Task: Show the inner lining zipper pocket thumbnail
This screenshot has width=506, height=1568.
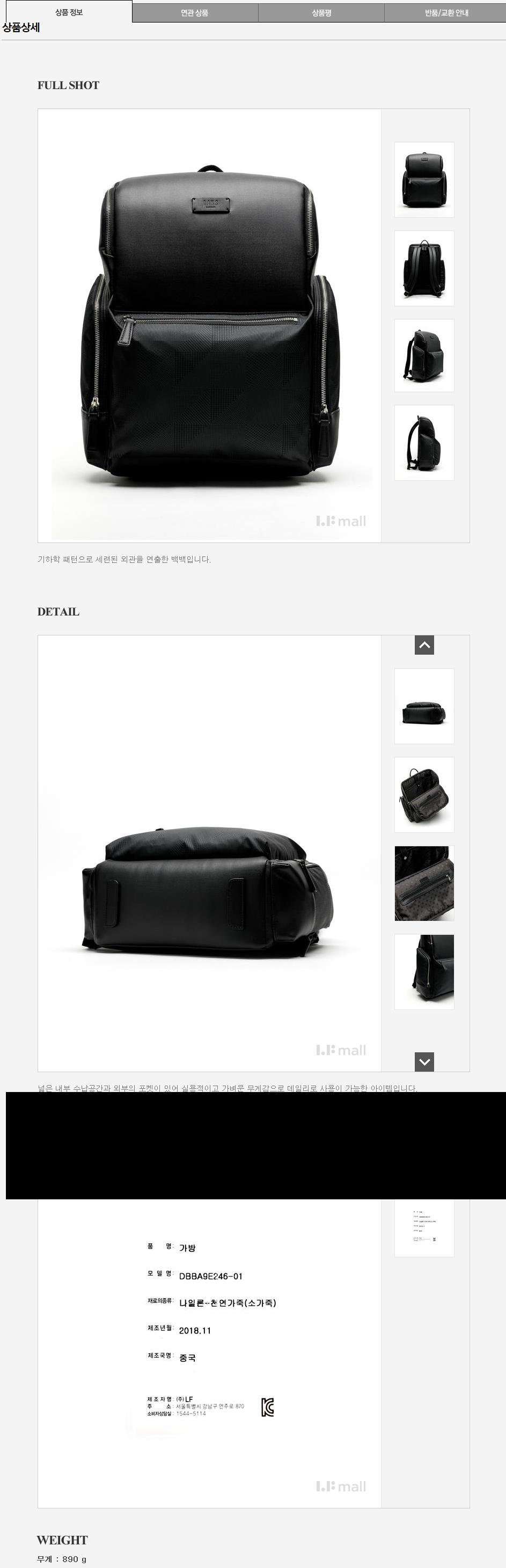Action: [424, 883]
